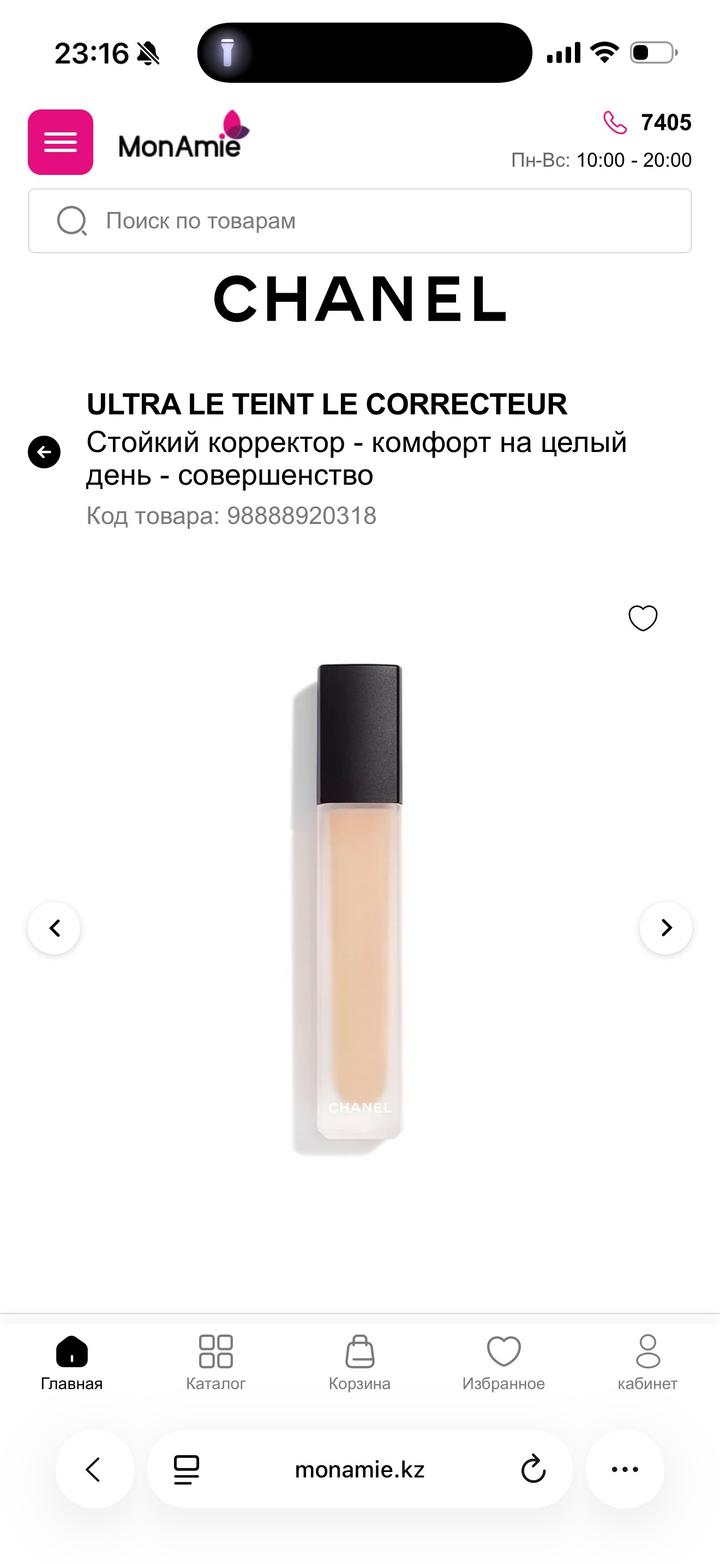
Task: Open the Главная tab
Action: [72, 1363]
